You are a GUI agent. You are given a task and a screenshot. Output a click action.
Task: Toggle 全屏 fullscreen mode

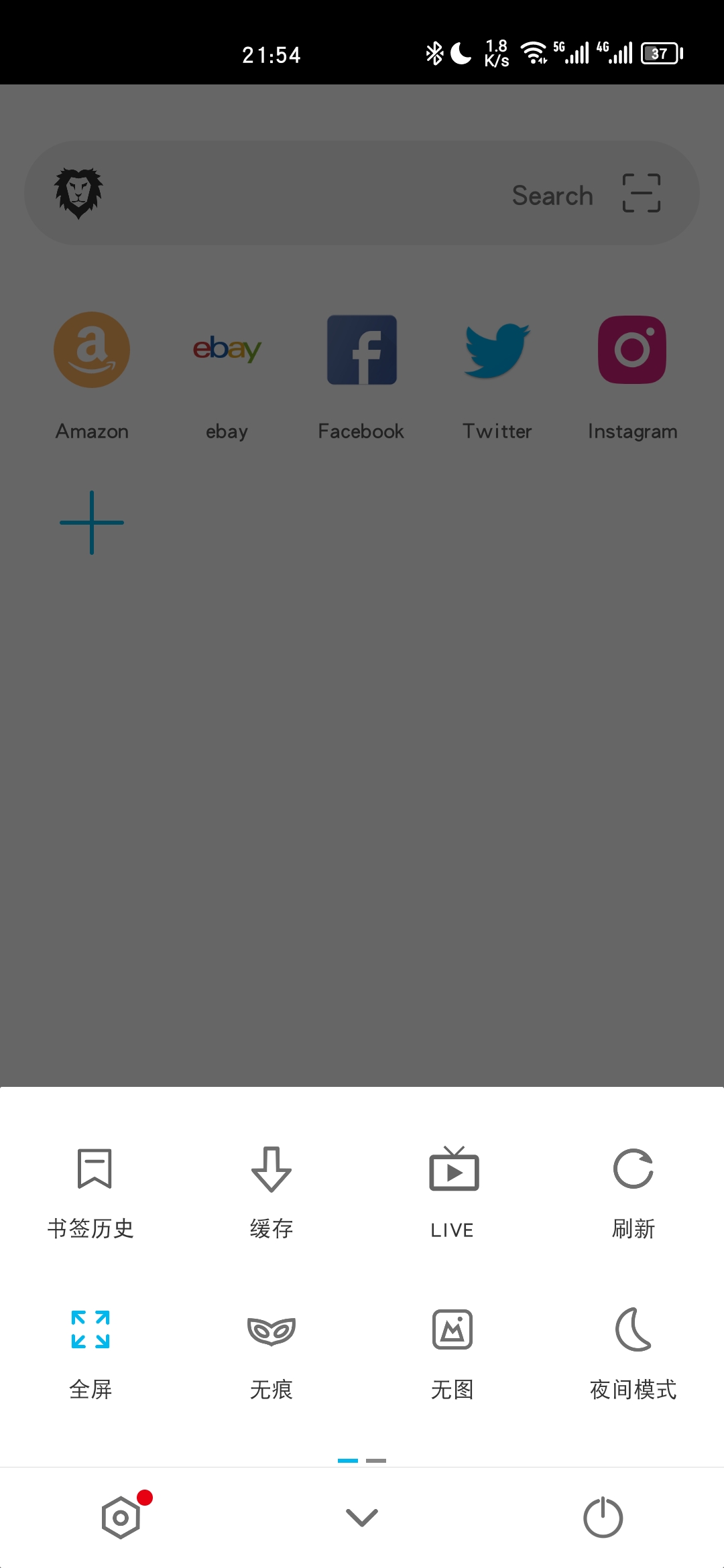(91, 1351)
